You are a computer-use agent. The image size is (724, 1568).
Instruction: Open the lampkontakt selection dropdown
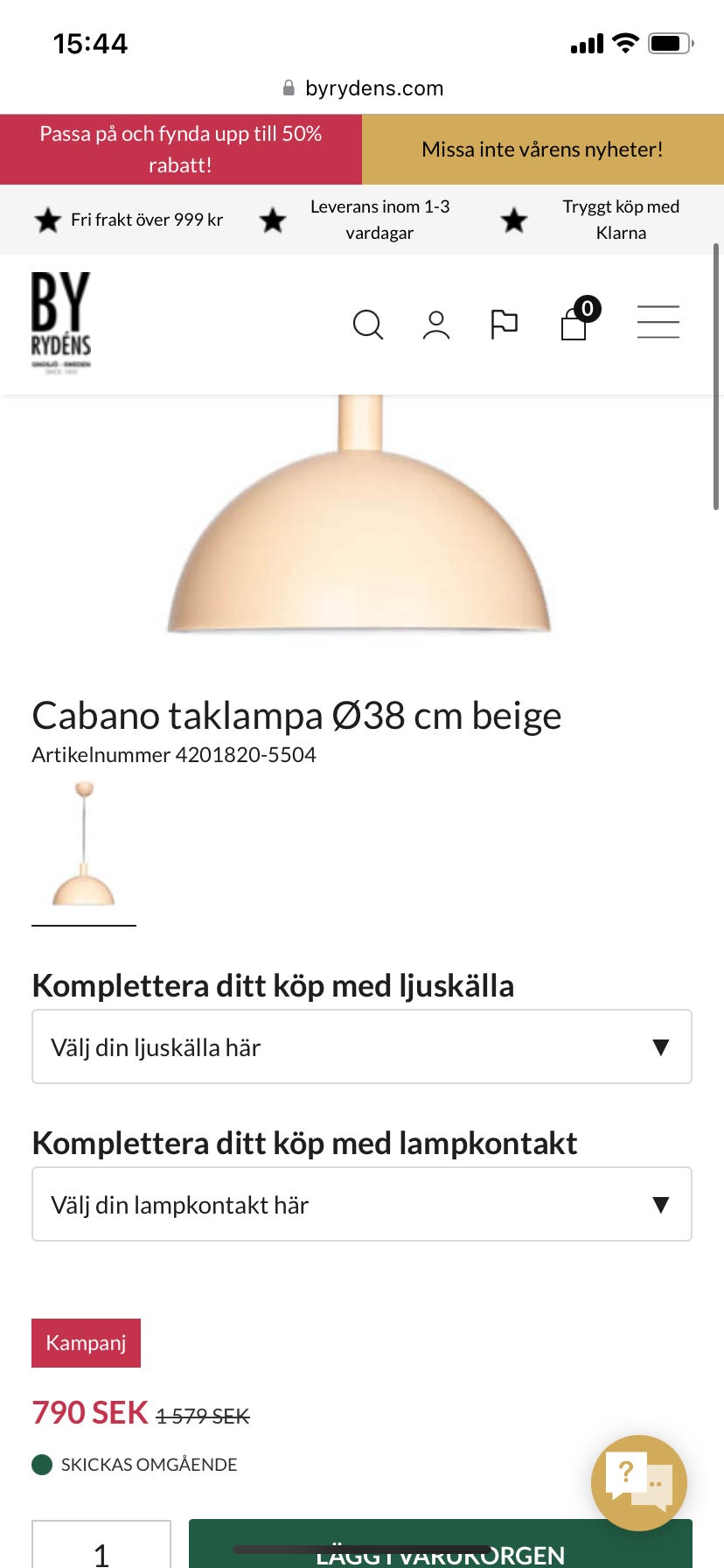click(x=361, y=1204)
